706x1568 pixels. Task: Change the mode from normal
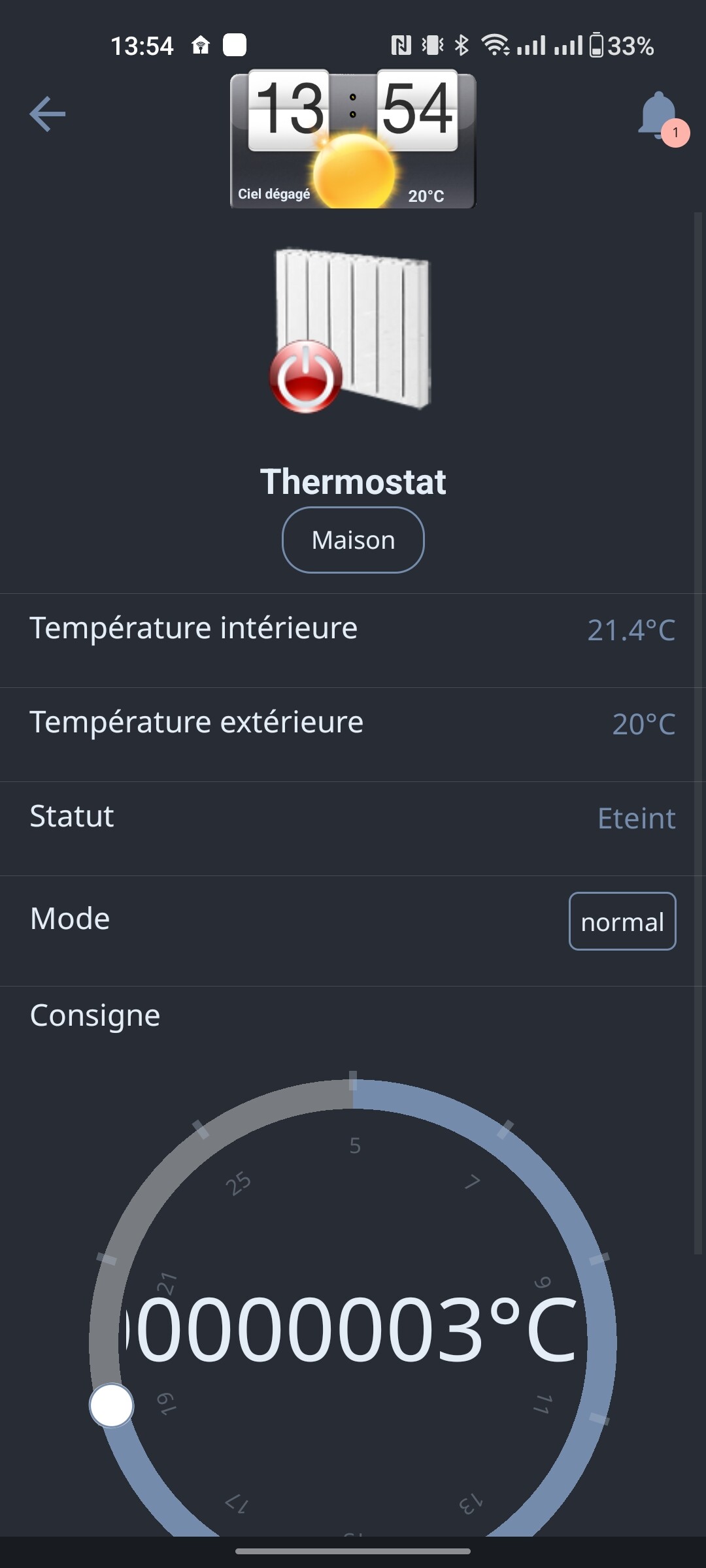[622, 921]
